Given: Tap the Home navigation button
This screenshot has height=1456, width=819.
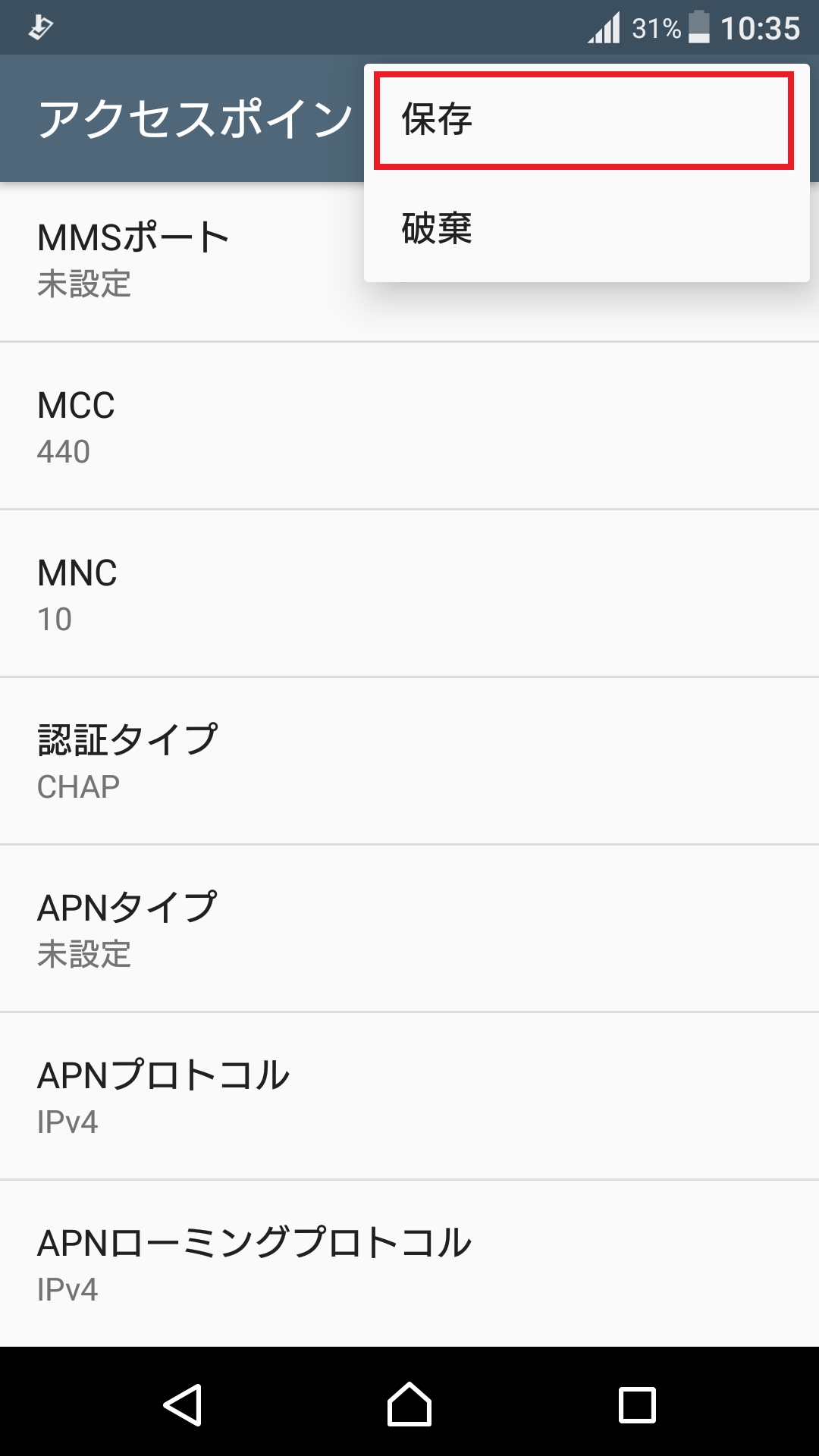Looking at the screenshot, I should (409, 1401).
